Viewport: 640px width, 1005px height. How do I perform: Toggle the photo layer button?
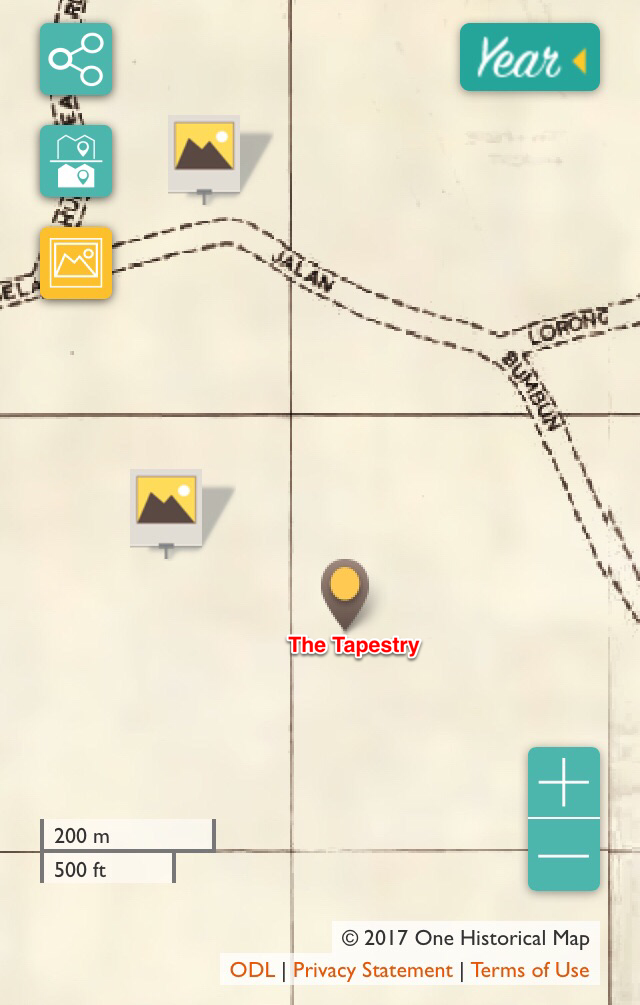click(x=76, y=263)
